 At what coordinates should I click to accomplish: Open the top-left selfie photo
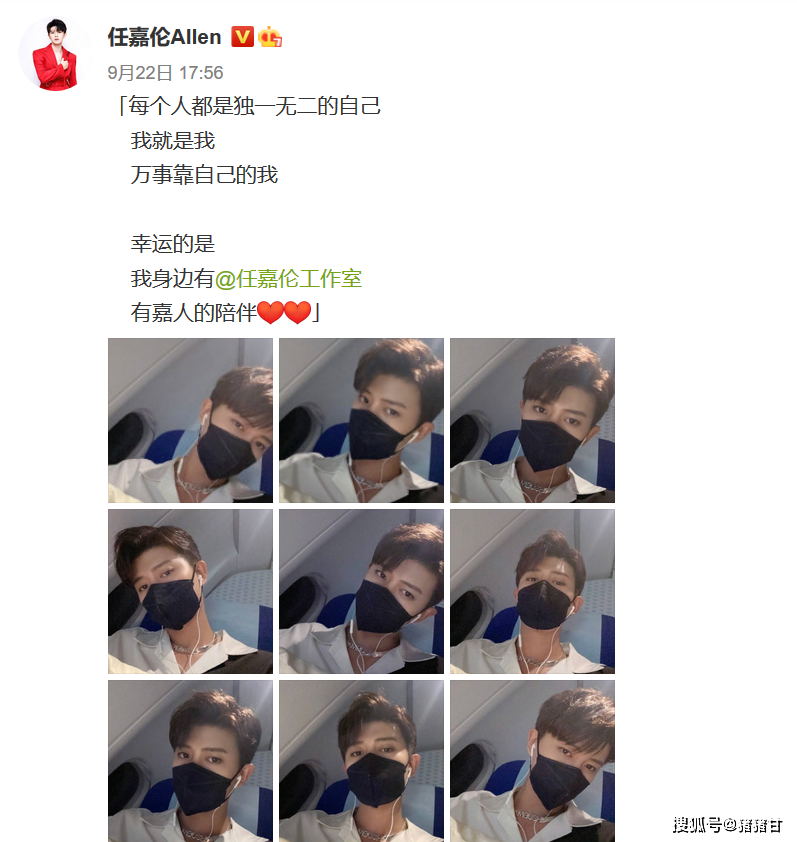[189, 419]
